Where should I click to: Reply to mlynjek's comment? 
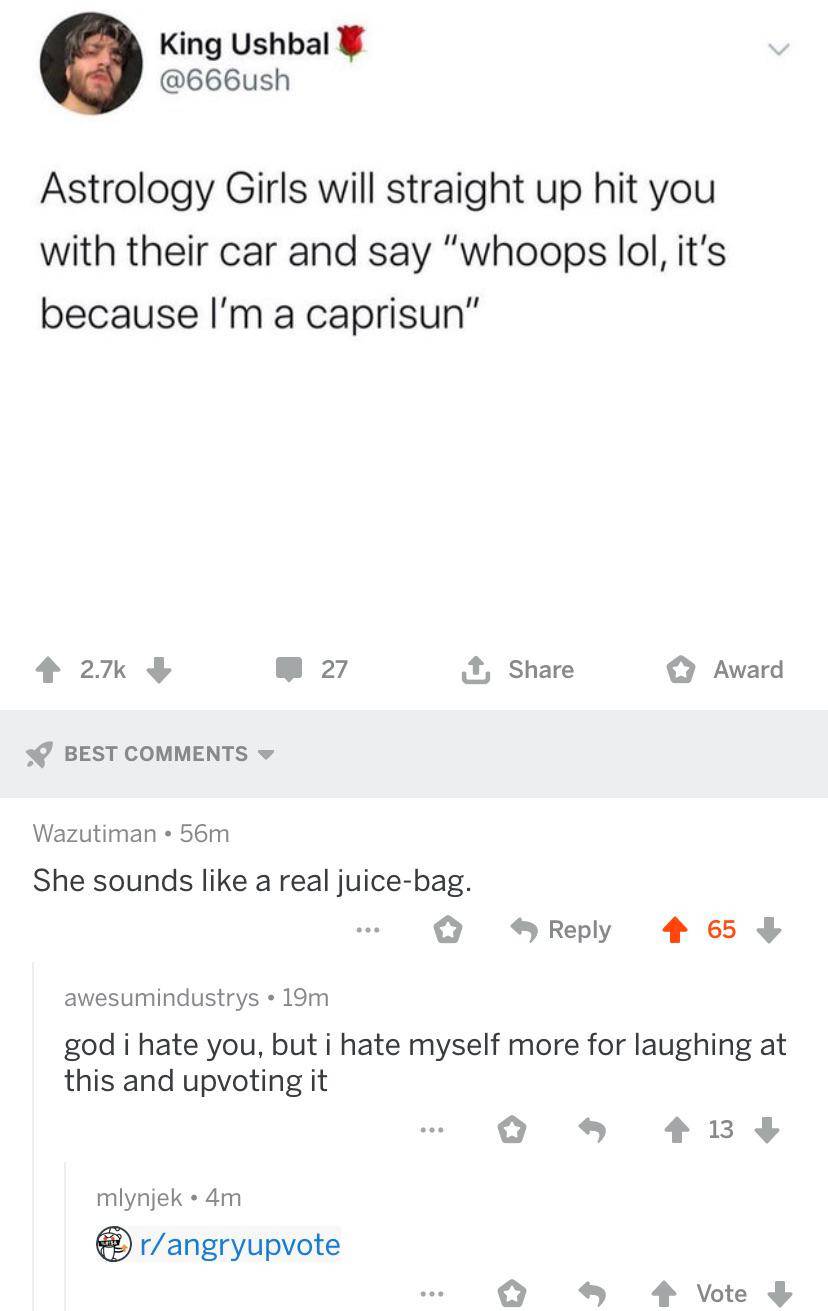pos(592,1294)
